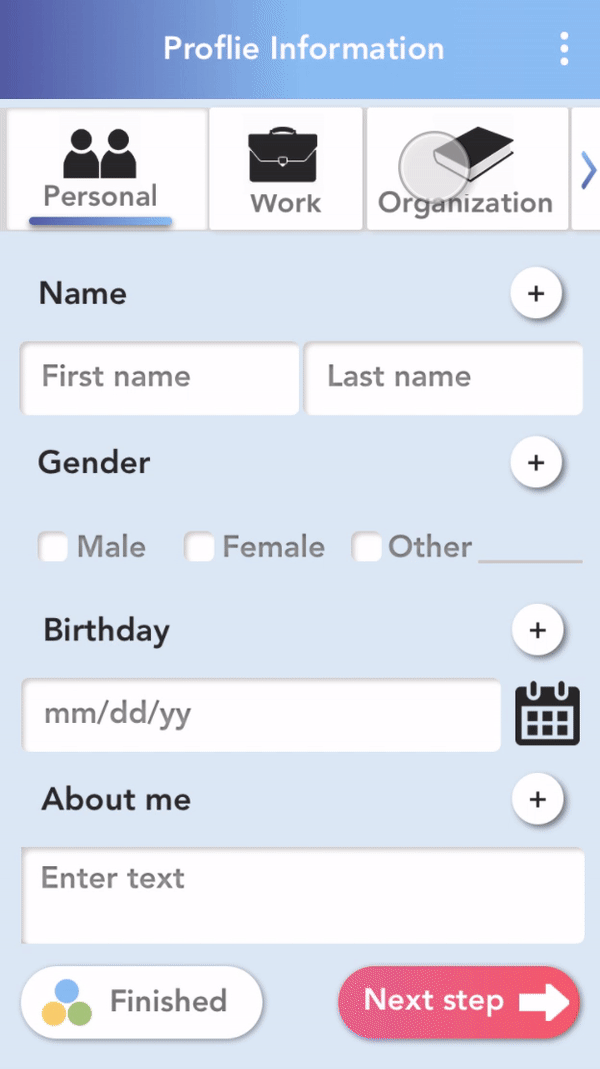Focus the About me text box

coord(302,896)
